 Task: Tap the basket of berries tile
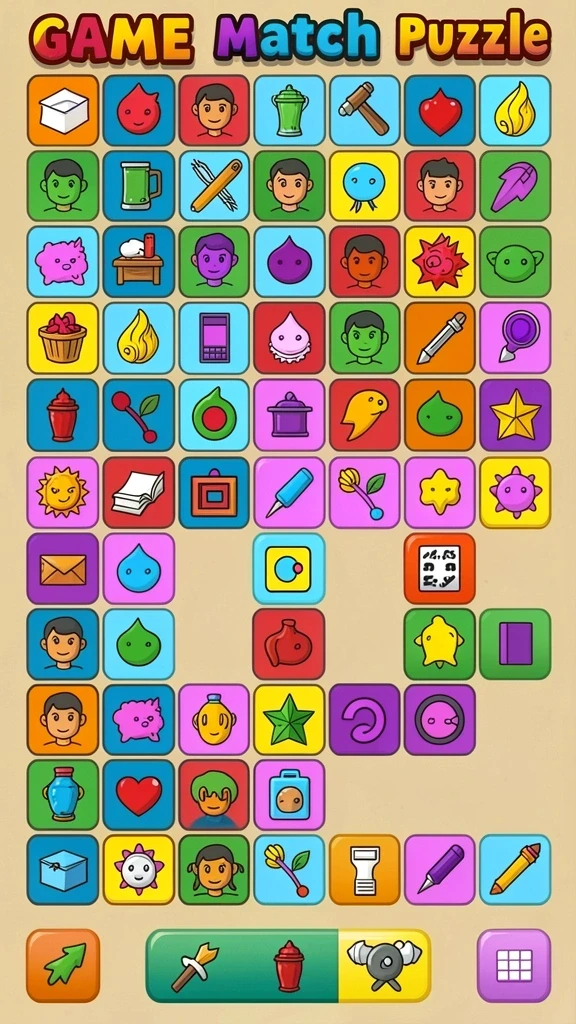pyautogui.click(x=63, y=338)
